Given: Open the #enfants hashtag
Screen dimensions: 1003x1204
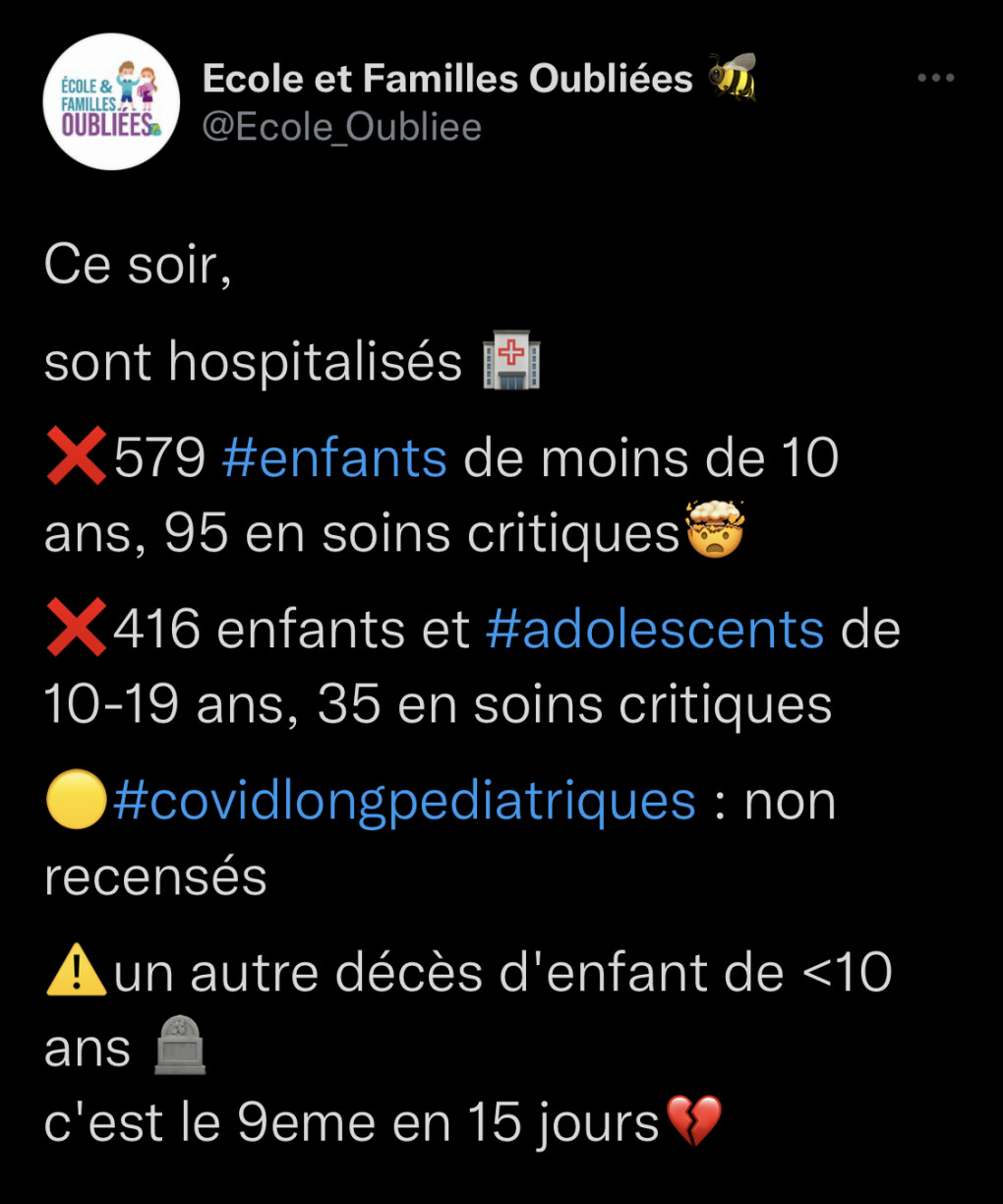Looking at the screenshot, I should pos(334,458).
